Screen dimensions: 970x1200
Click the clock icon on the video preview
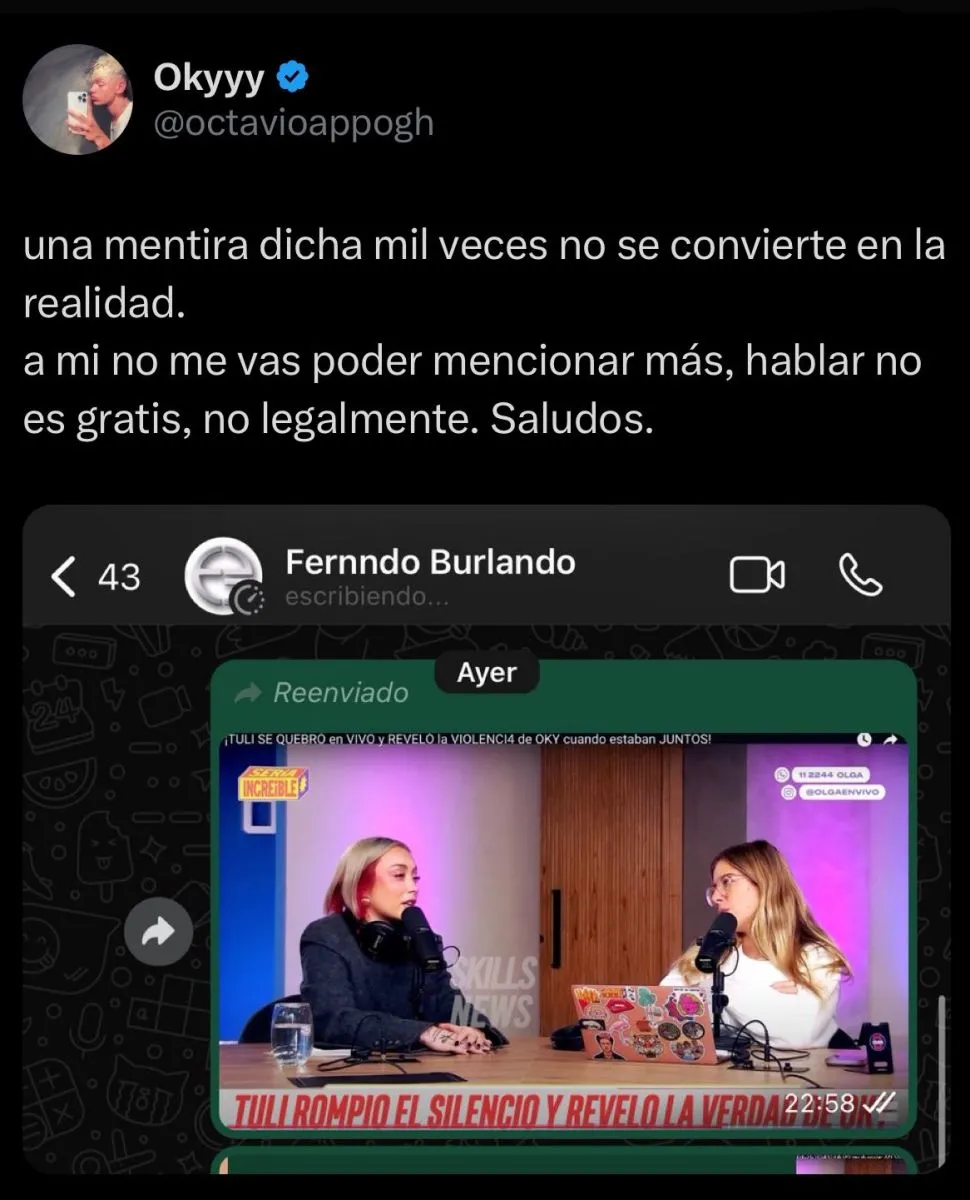point(864,739)
